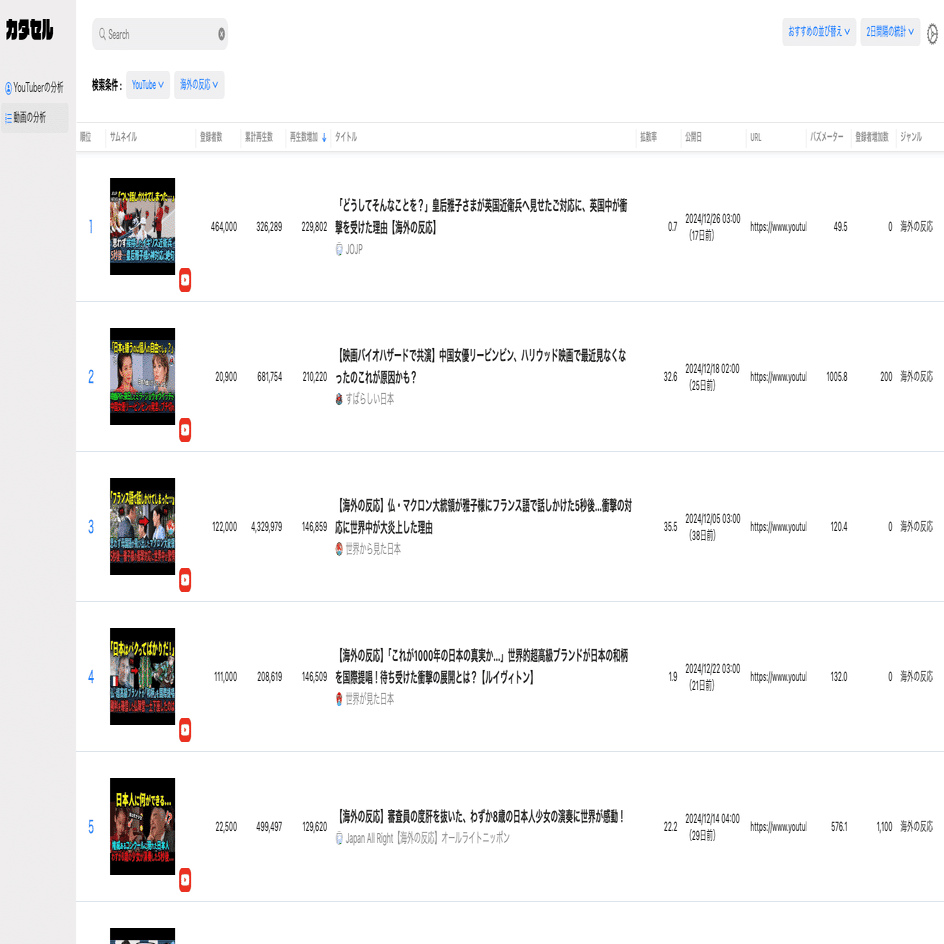Tap the Search input field
The image size is (944, 944).
tap(160, 34)
